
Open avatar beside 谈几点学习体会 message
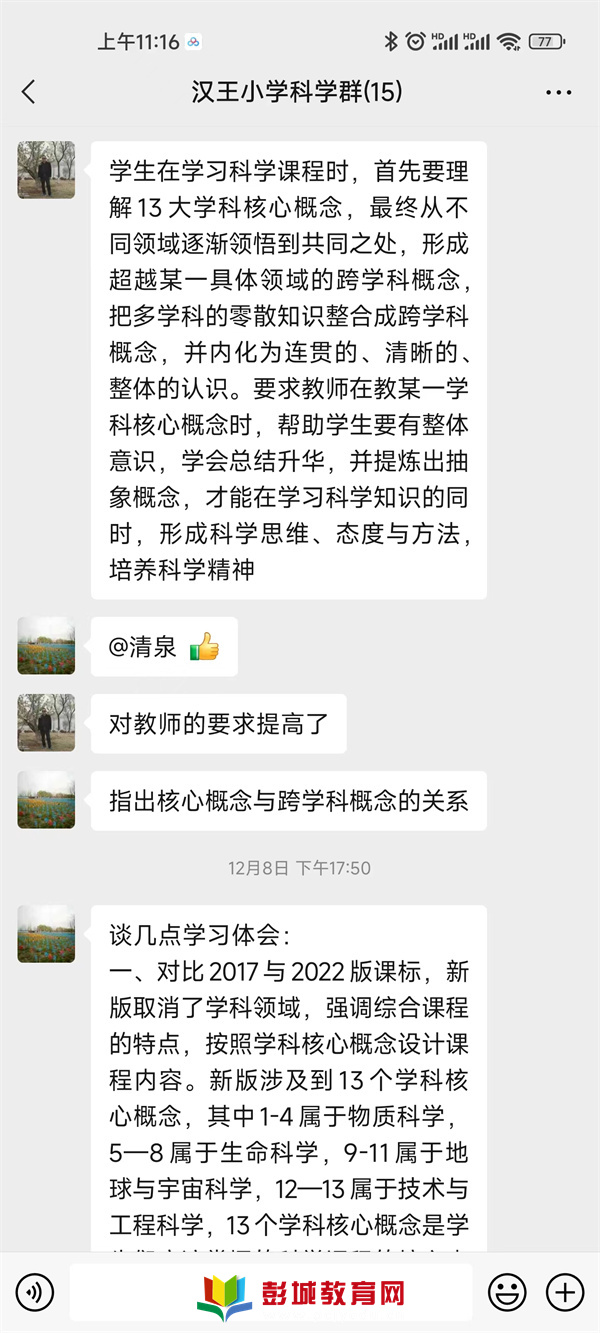(x=46, y=934)
